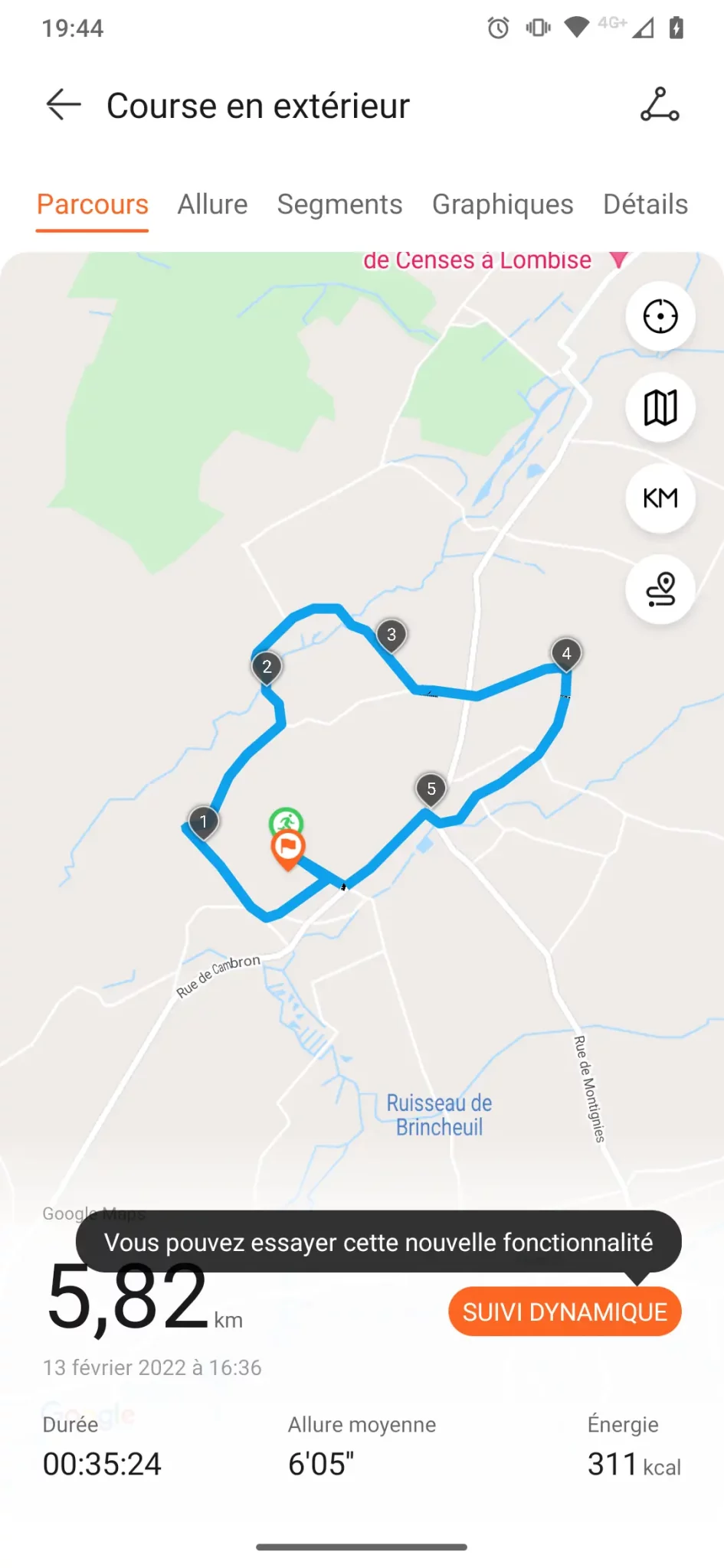Switch to the Détails tab
The height and width of the screenshot is (1568, 724).
[645, 204]
